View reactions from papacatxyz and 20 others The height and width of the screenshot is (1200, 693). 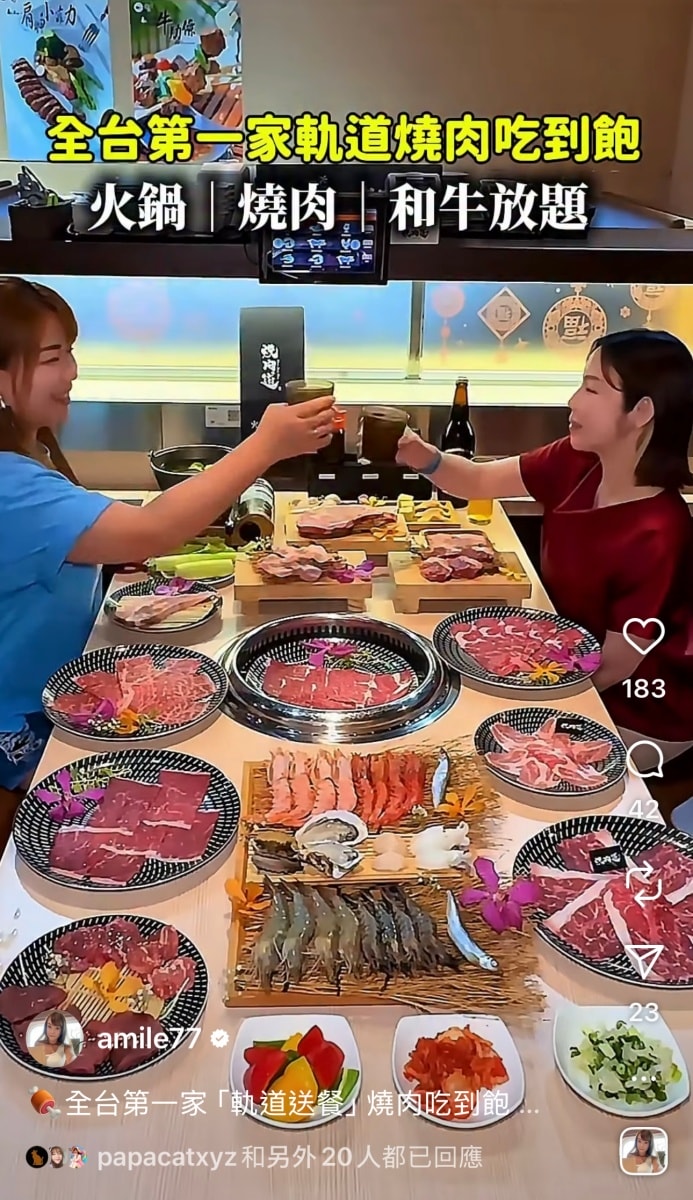tap(288, 1157)
